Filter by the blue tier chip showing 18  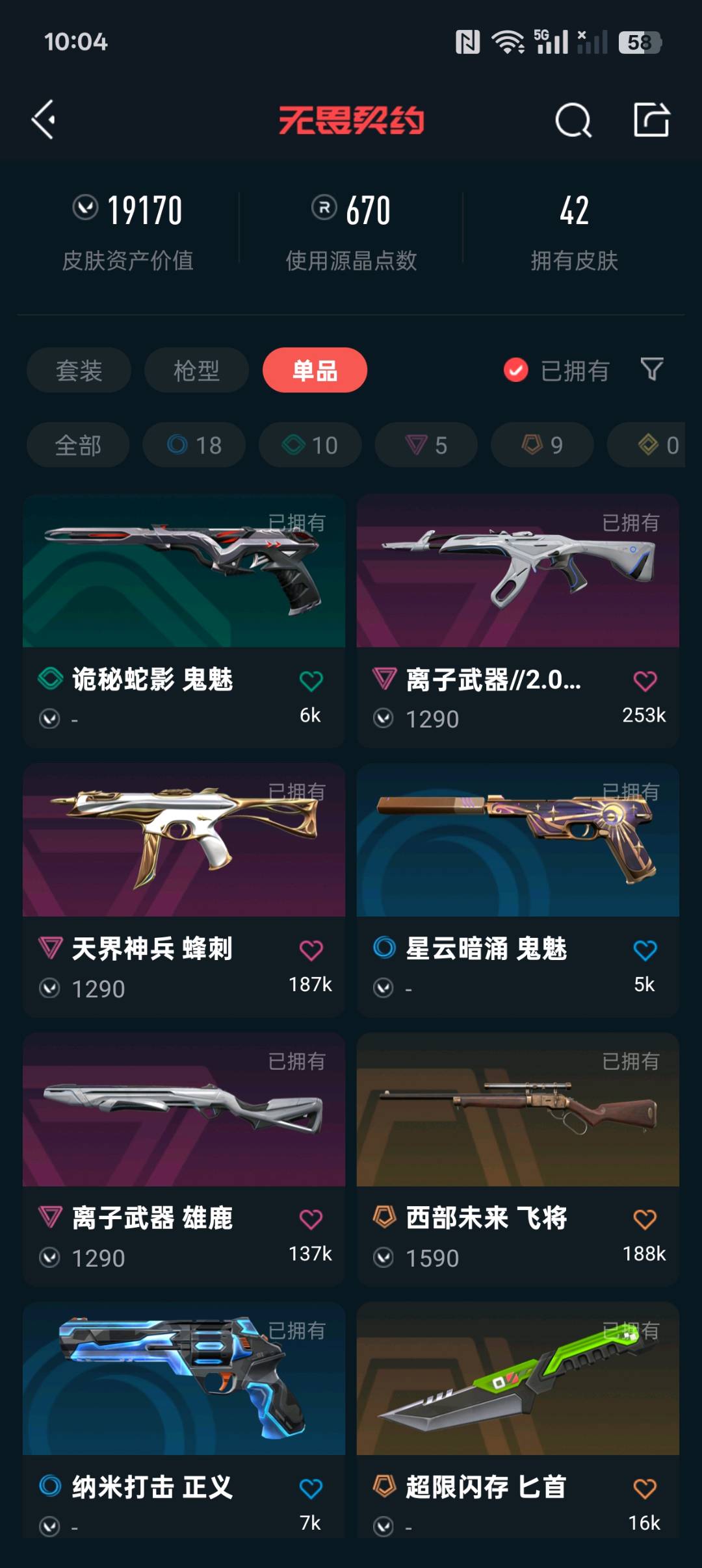(x=194, y=445)
